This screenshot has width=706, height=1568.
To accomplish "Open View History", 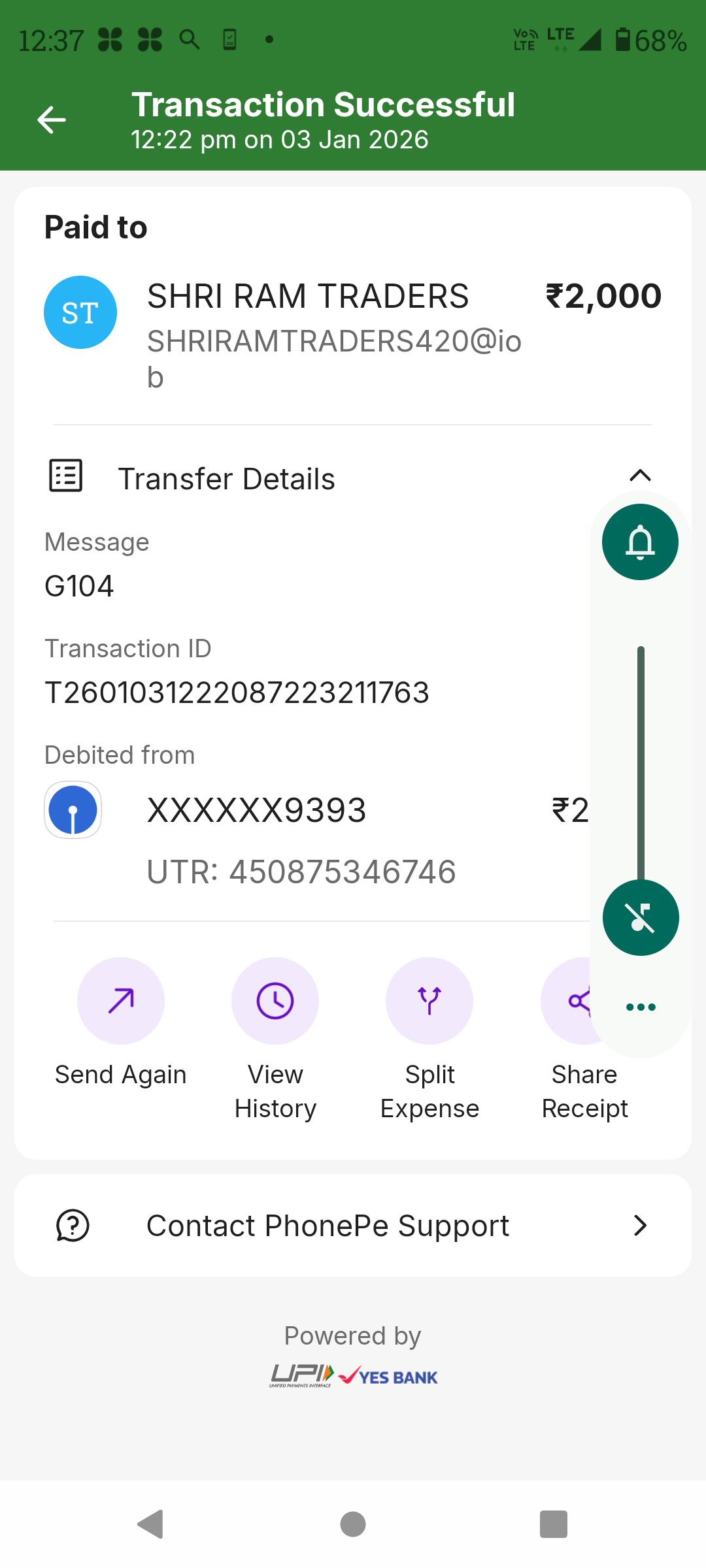I will click(275, 1001).
